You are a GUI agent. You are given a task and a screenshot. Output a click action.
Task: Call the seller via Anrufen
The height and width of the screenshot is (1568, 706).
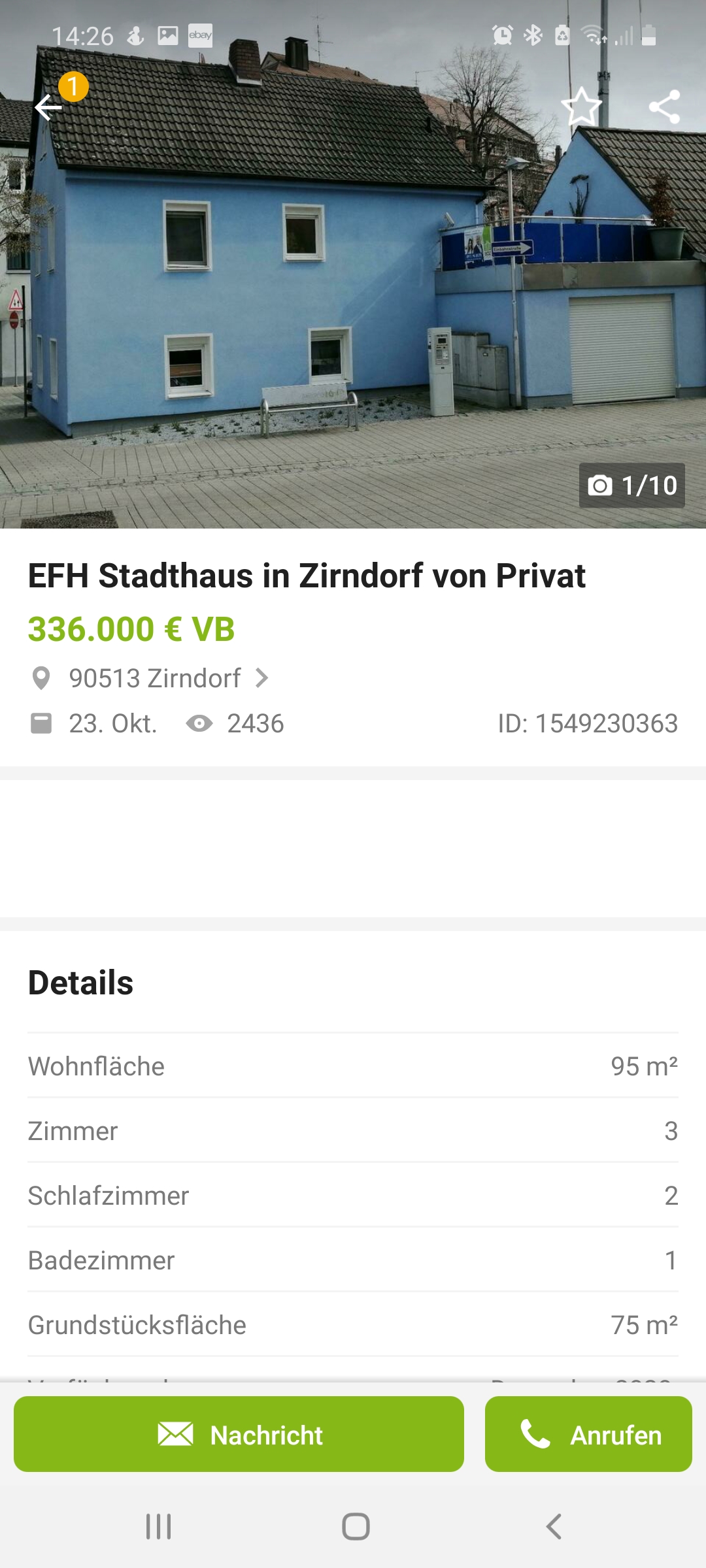(588, 1435)
